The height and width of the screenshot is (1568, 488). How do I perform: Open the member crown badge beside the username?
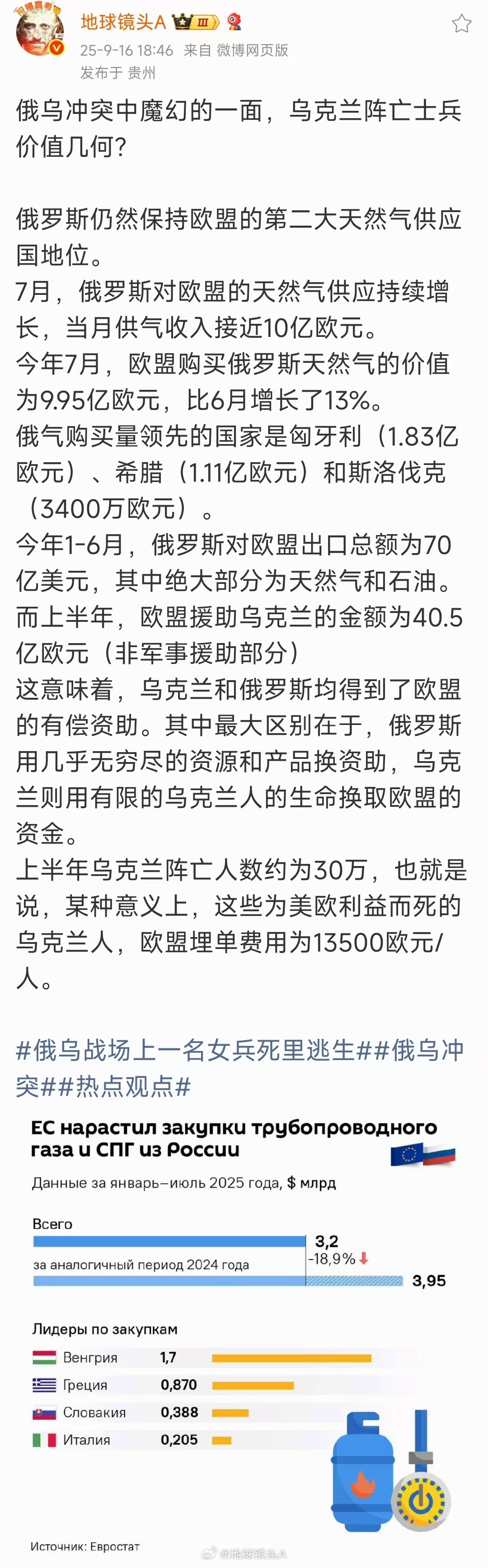195,23
